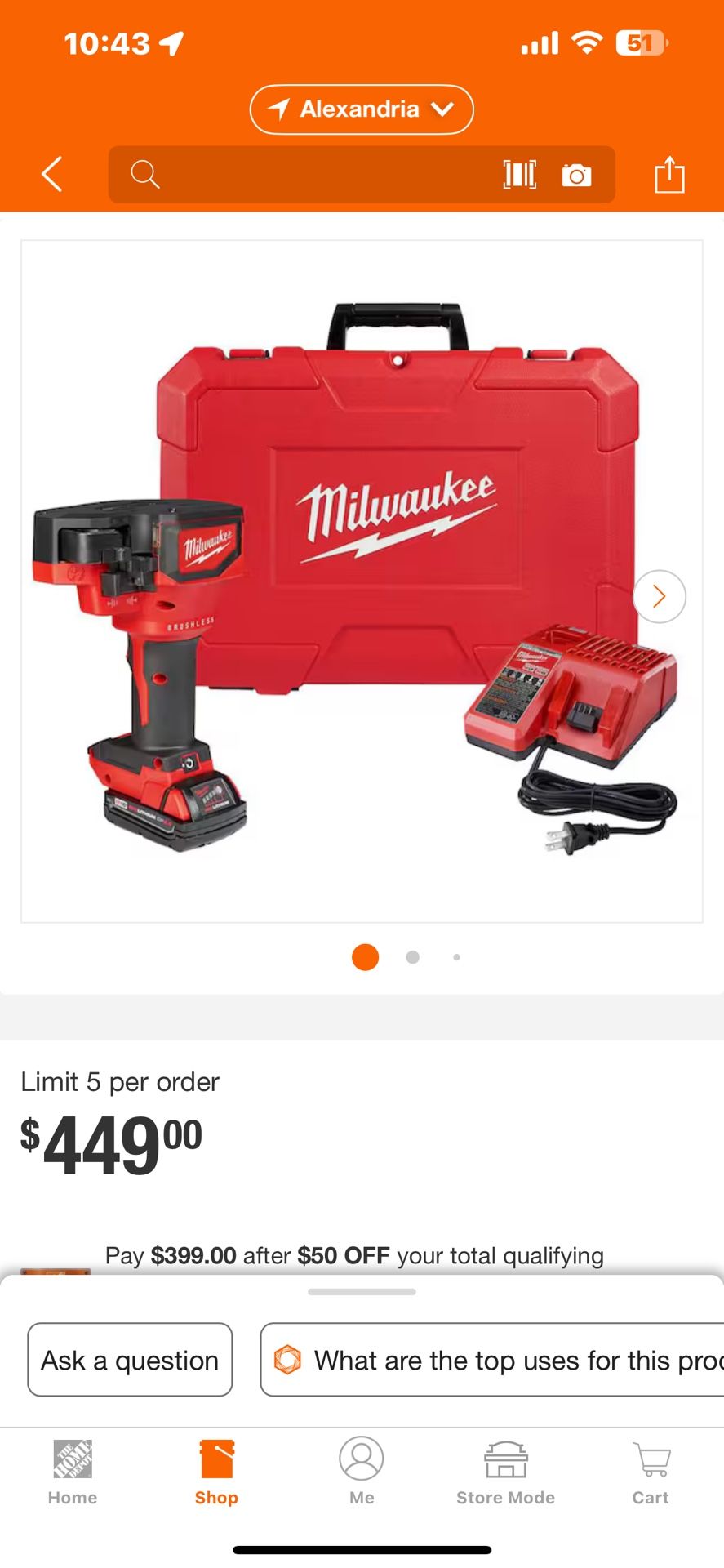This screenshot has height=1568, width=724.
Task: Tap the search field
Action: pos(318,175)
